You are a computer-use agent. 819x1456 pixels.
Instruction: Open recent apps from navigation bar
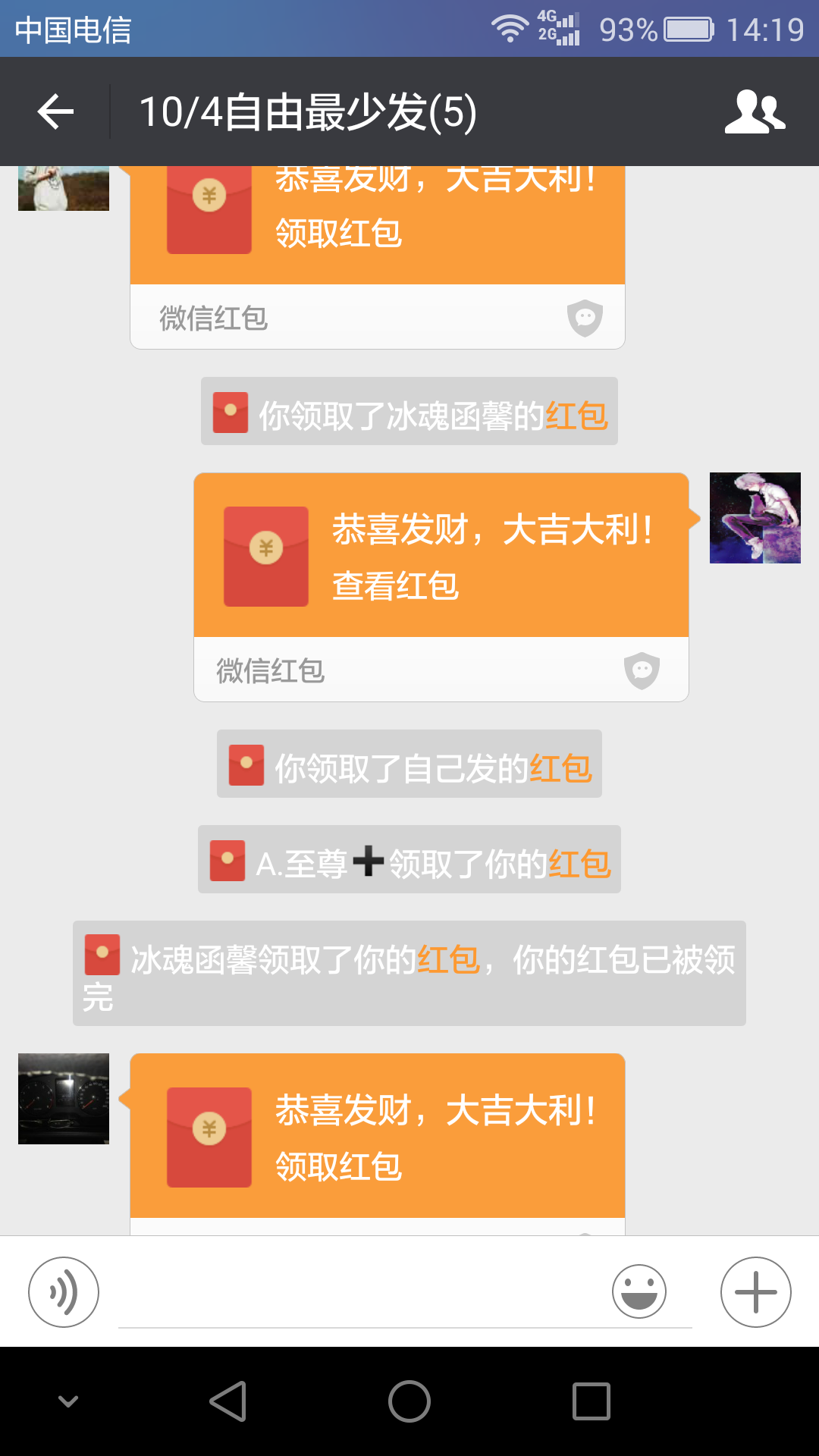[591, 1401]
